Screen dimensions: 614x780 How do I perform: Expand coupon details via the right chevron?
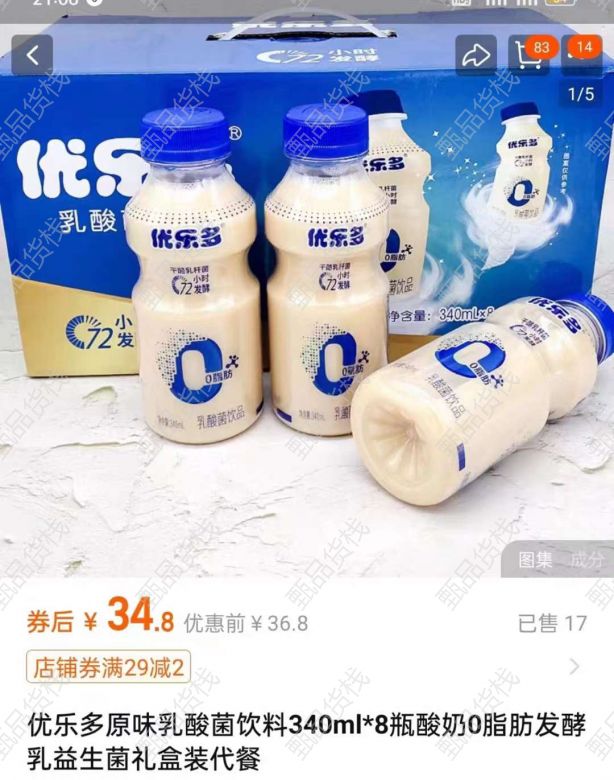pos(574,666)
